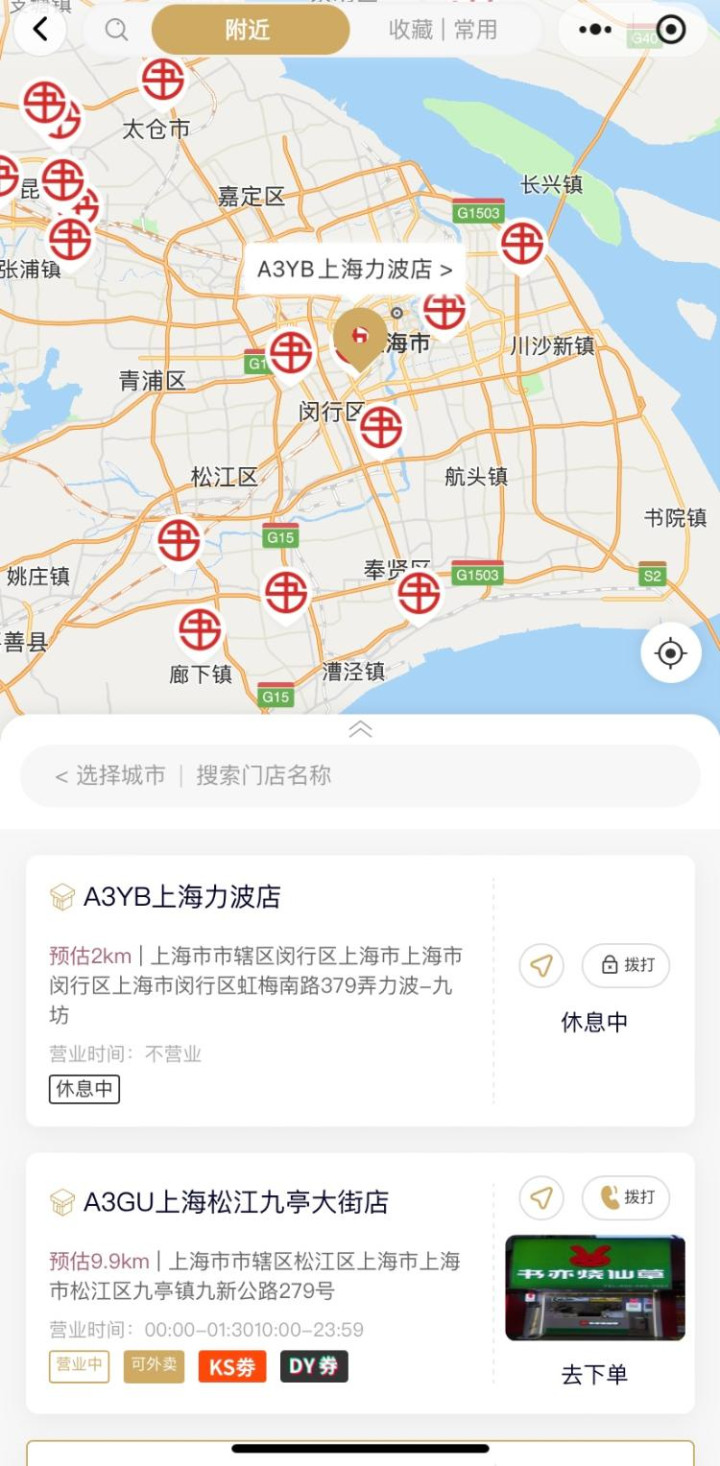Image resolution: width=720 pixels, height=1466 pixels.
Task: Search by store name in 搜索门店名称
Action: tap(264, 775)
